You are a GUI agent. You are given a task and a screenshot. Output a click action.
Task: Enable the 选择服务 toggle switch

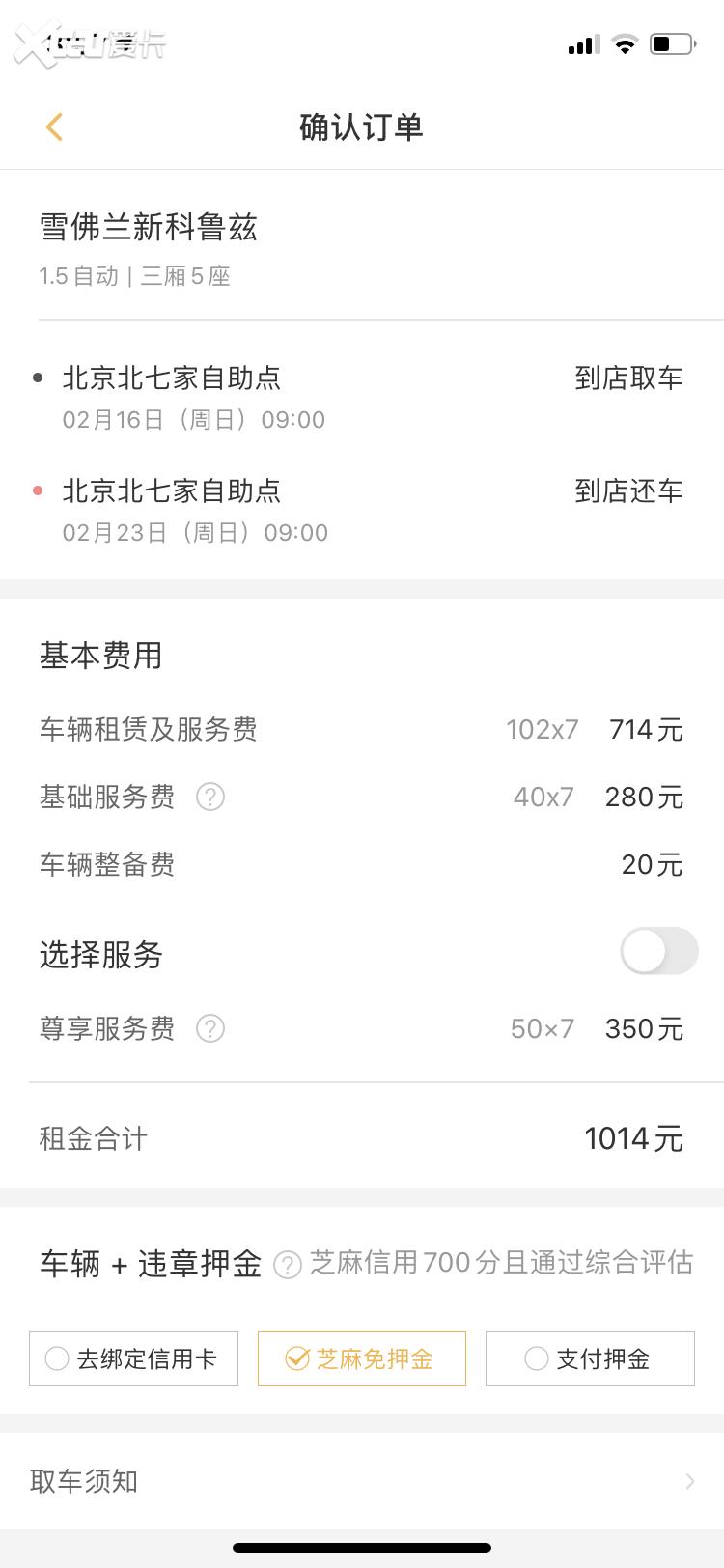(x=659, y=951)
